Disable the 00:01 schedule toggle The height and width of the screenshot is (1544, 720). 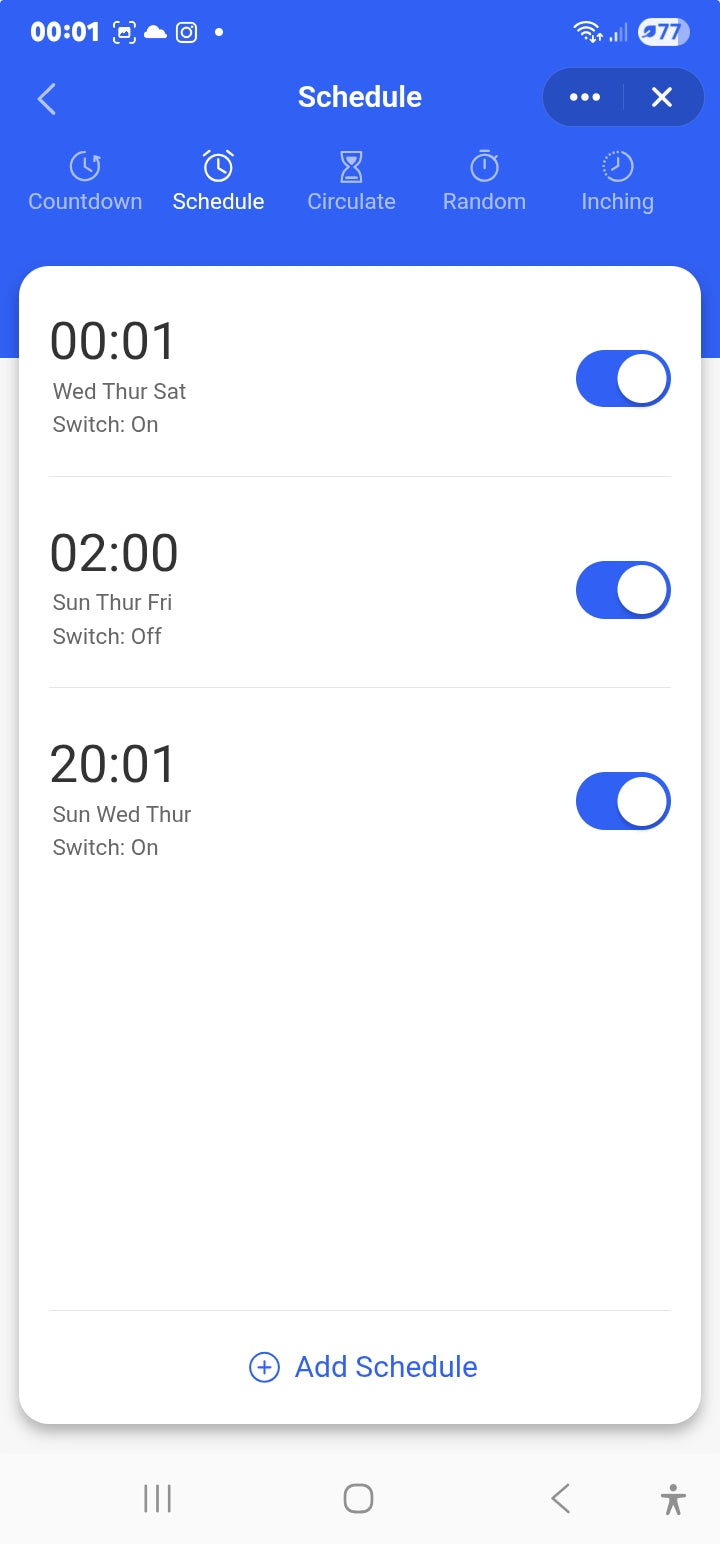622,379
